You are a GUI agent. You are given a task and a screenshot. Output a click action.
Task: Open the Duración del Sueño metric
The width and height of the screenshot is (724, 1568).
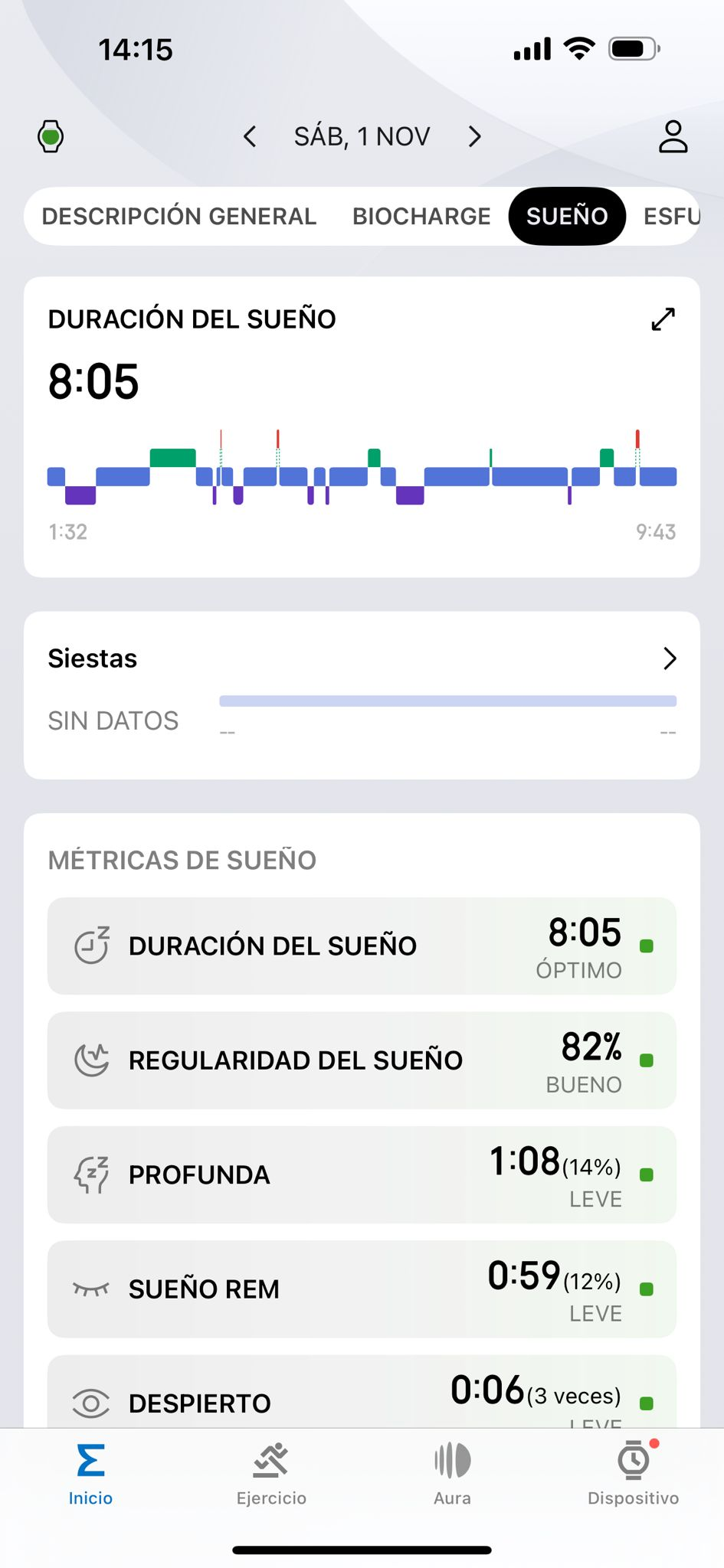(362, 946)
